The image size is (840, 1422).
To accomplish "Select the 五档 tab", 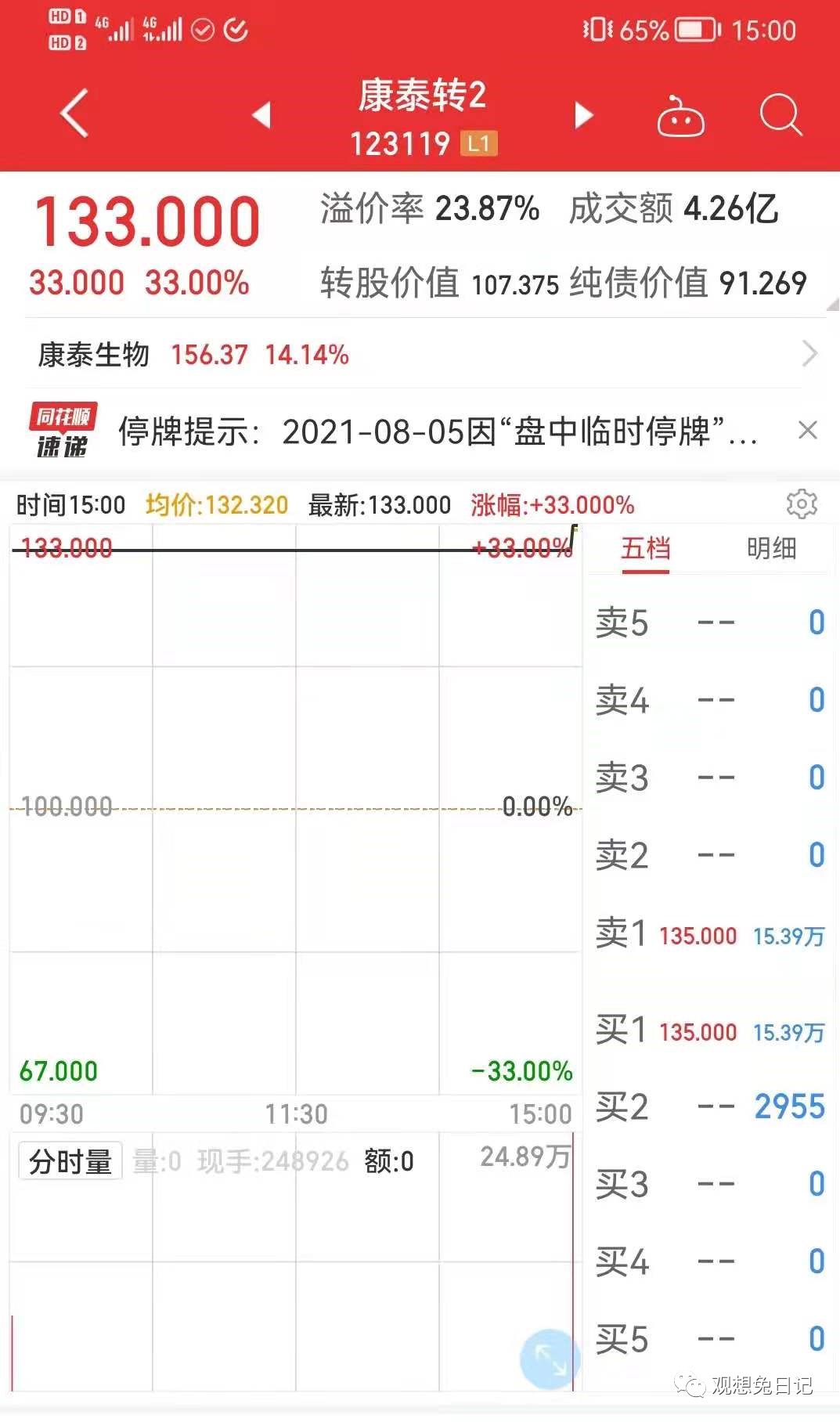I will click(x=646, y=548).
